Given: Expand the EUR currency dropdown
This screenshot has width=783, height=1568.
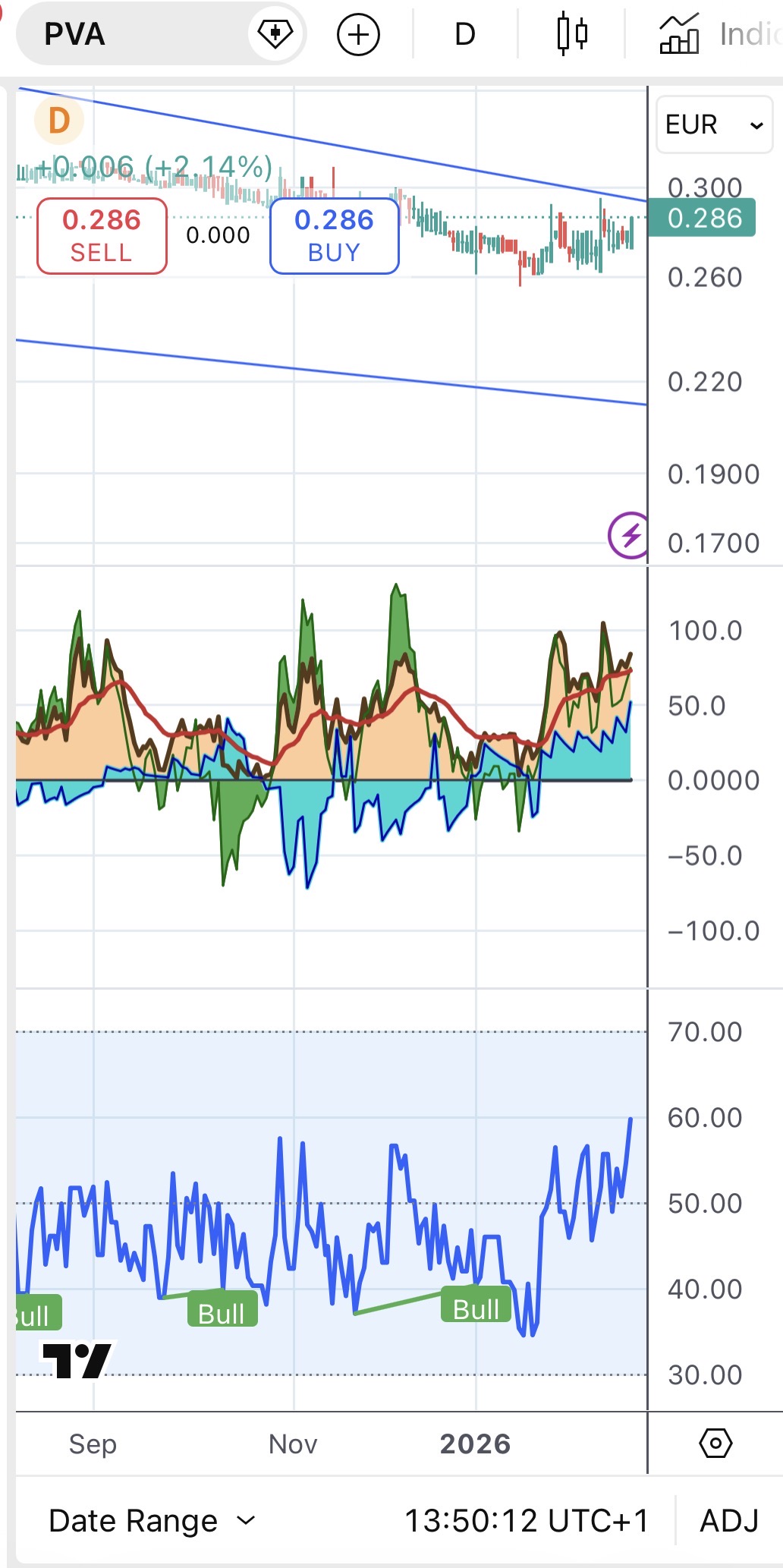Looking at the screenshot, I should pyautogui.click(x=713, y=124).
